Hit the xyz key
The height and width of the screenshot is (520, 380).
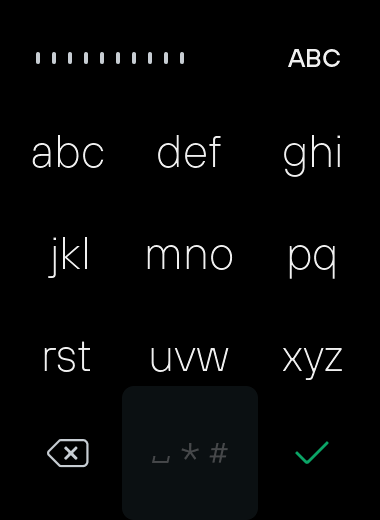(x=312, y=361)
